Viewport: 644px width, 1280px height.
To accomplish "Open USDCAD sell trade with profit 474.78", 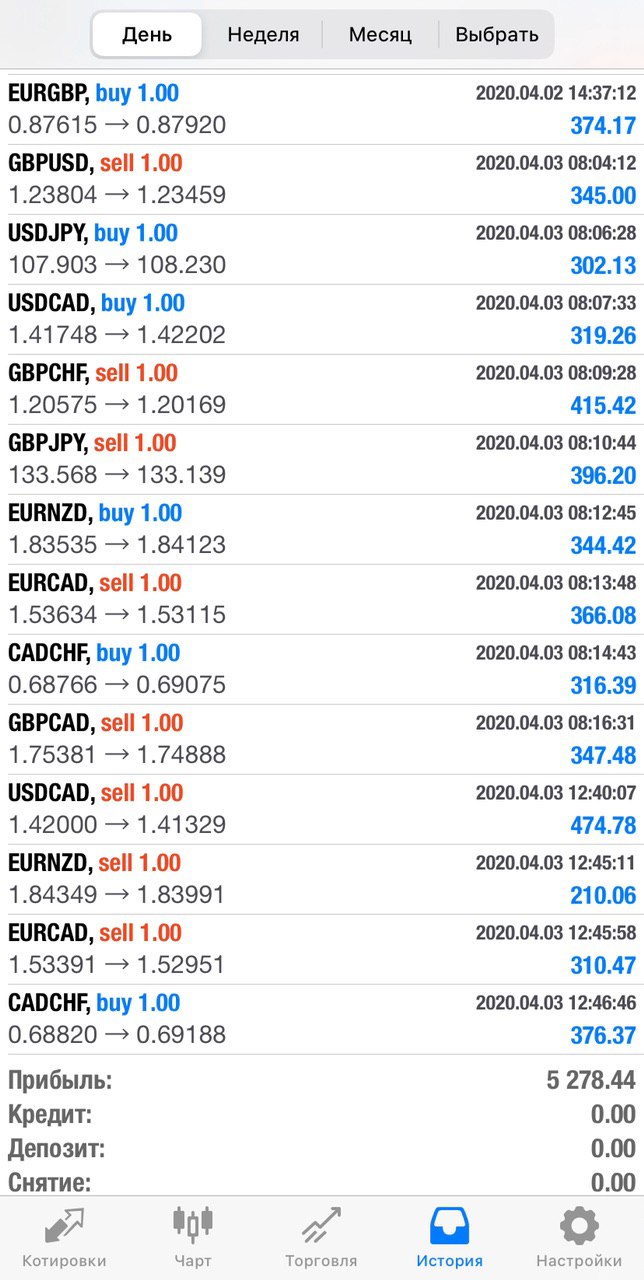I will tap(322, 810).
